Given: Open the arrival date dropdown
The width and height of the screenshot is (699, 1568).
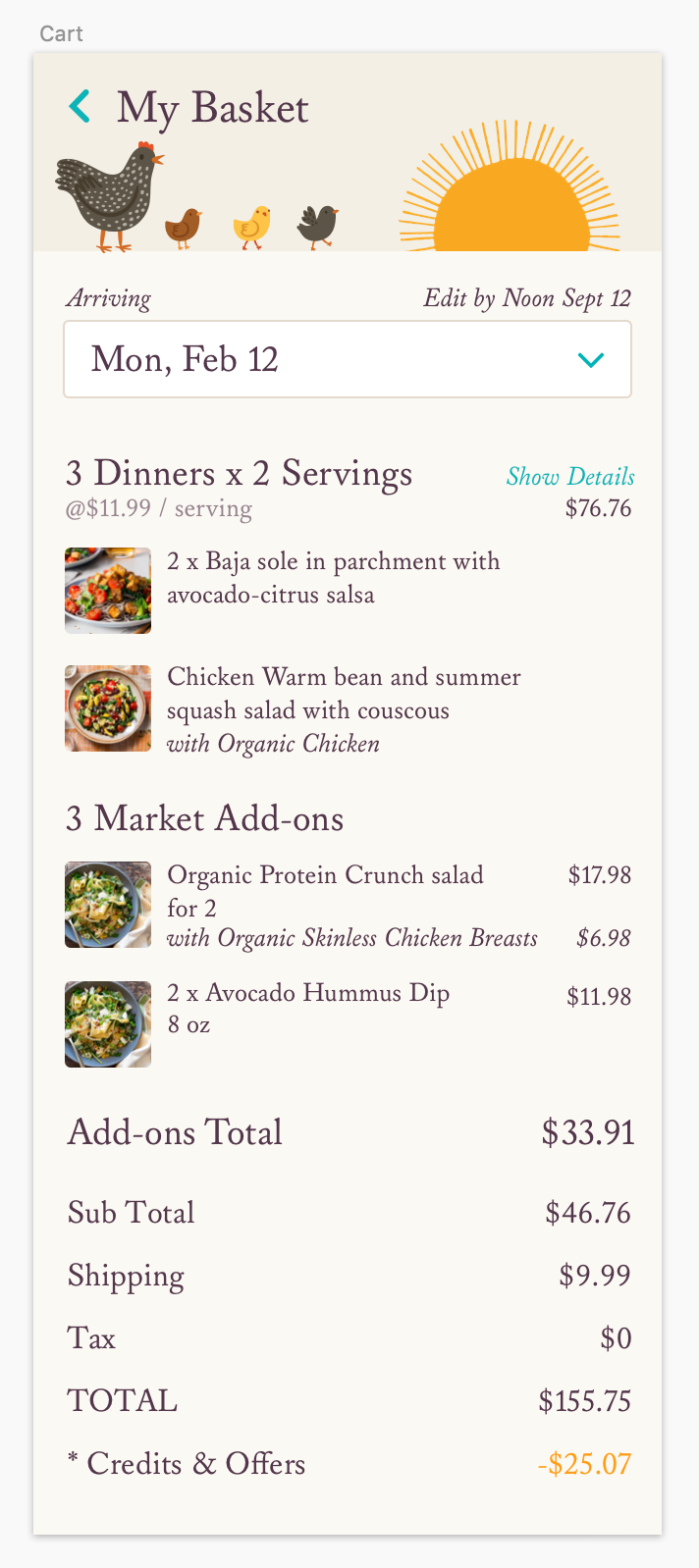Looking at the screenshot, I should [x=348, y=359].
